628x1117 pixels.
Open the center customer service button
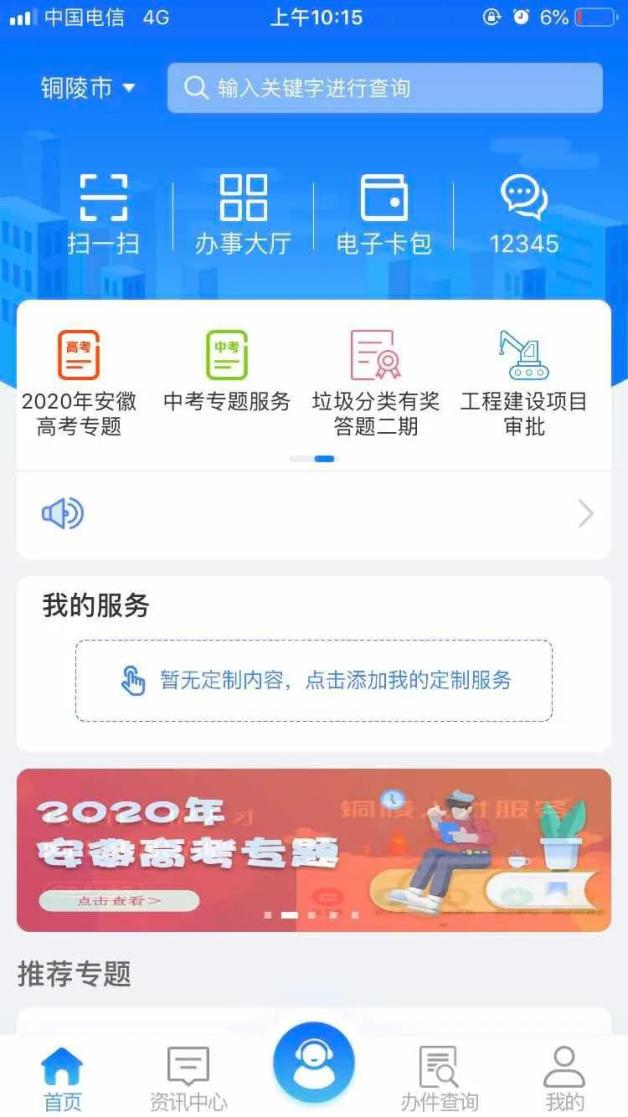tap(314, 1063)
